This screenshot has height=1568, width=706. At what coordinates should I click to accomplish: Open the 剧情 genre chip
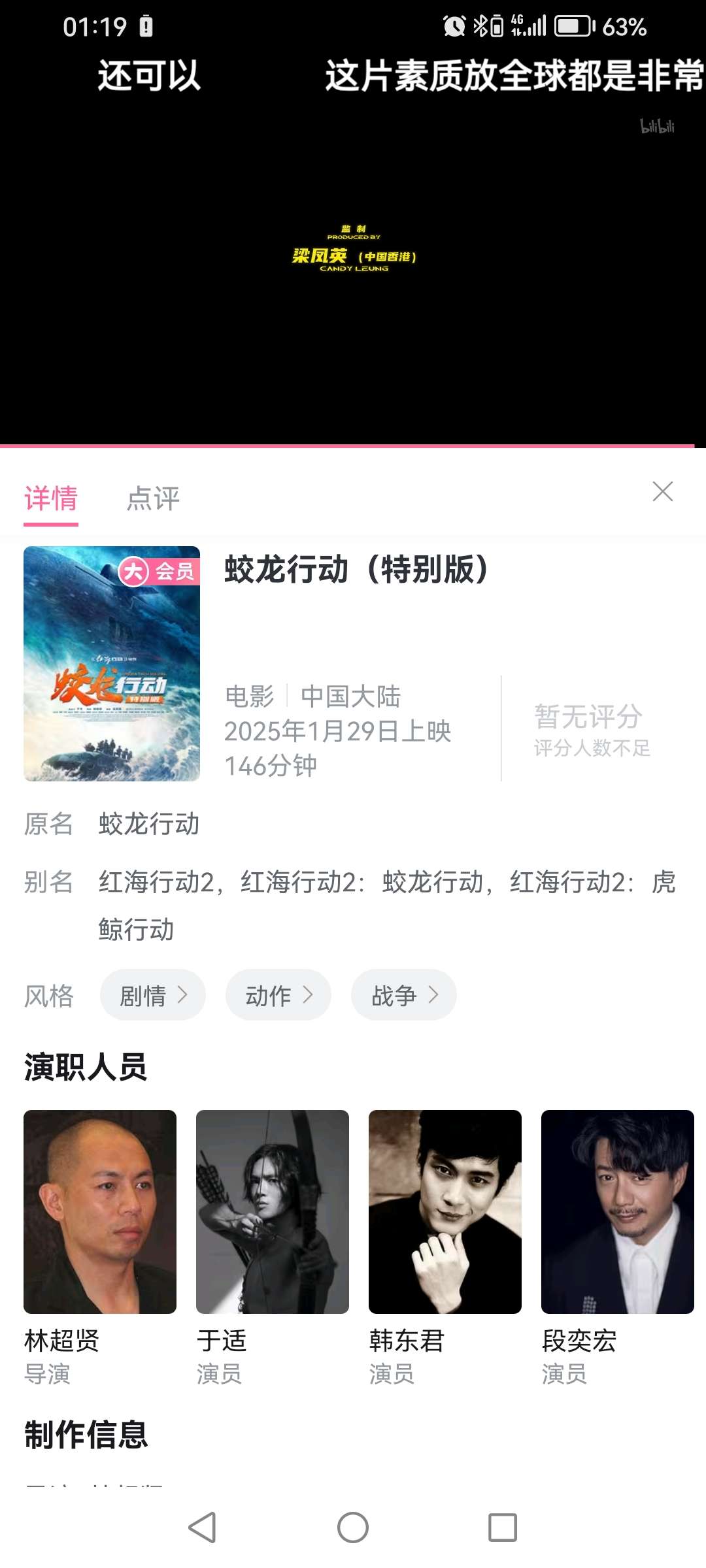click(153, 995)
